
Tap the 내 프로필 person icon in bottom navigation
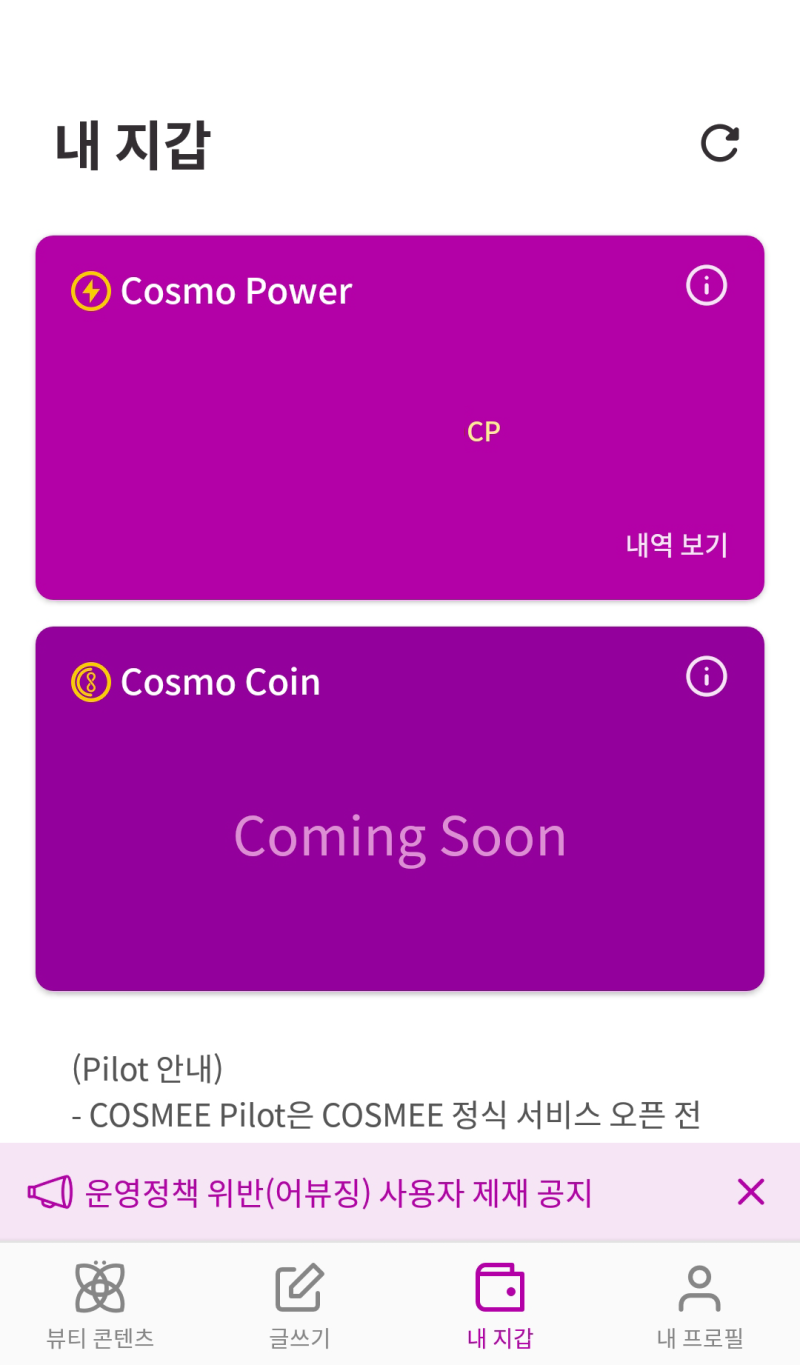pyautogui.click(x=699, y=1287)
